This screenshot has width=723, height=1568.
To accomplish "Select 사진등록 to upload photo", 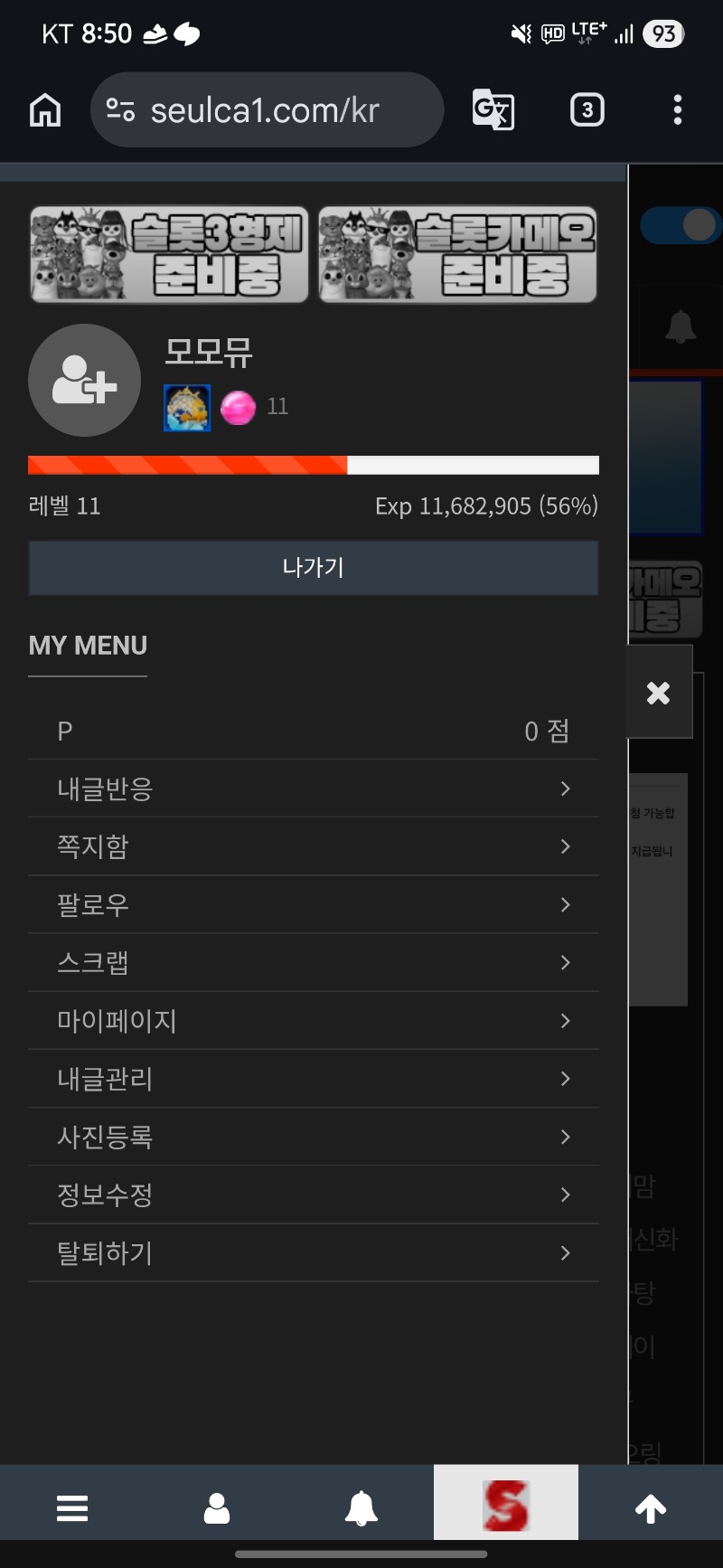I will [x=313, y=1137].
